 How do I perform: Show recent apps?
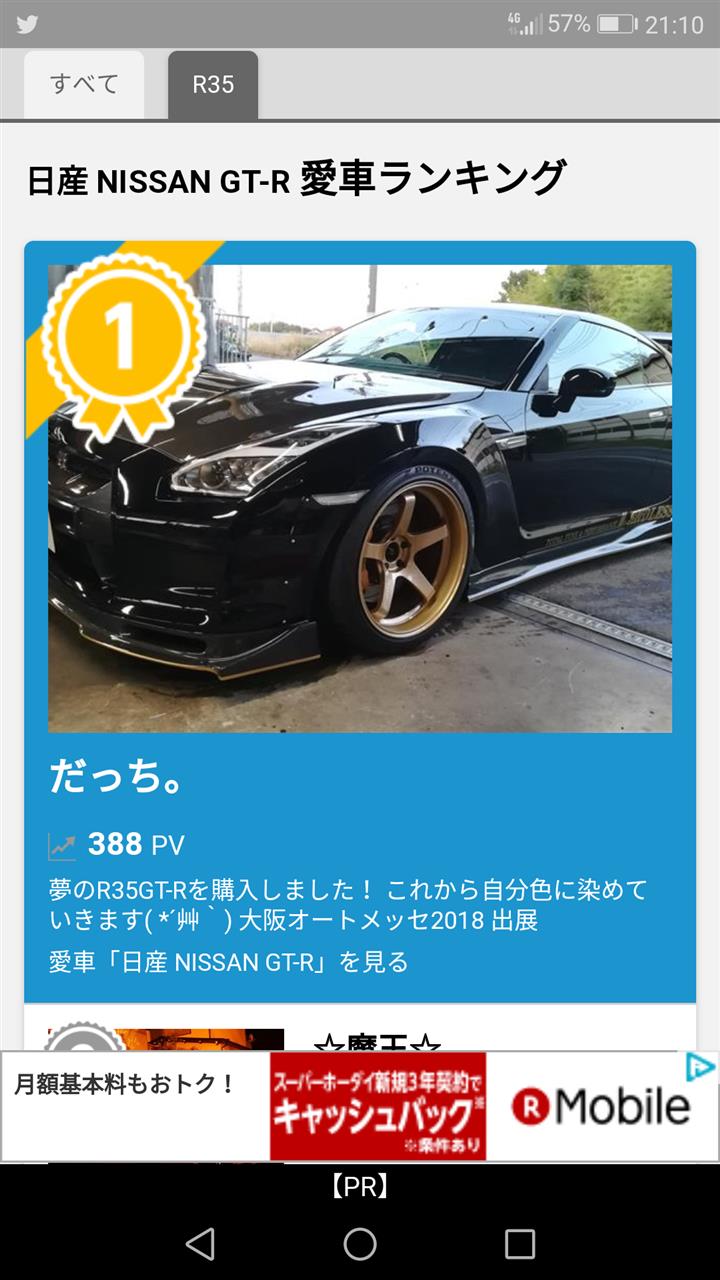click(x=520, y=1243)
